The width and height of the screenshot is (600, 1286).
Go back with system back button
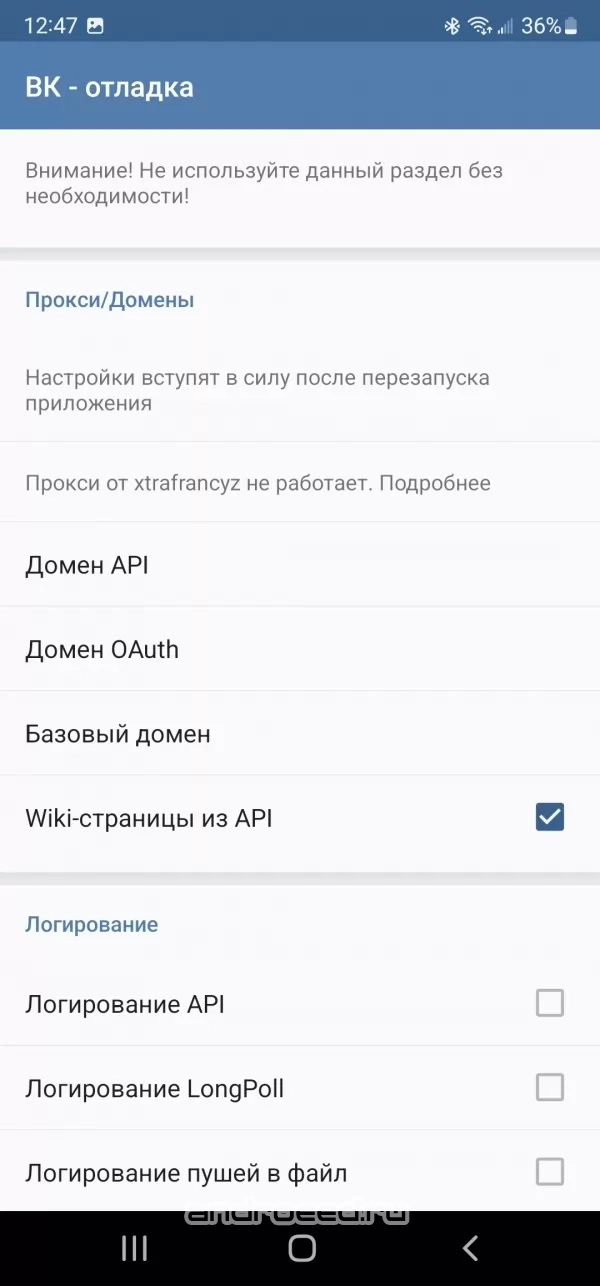(470, 1247)
